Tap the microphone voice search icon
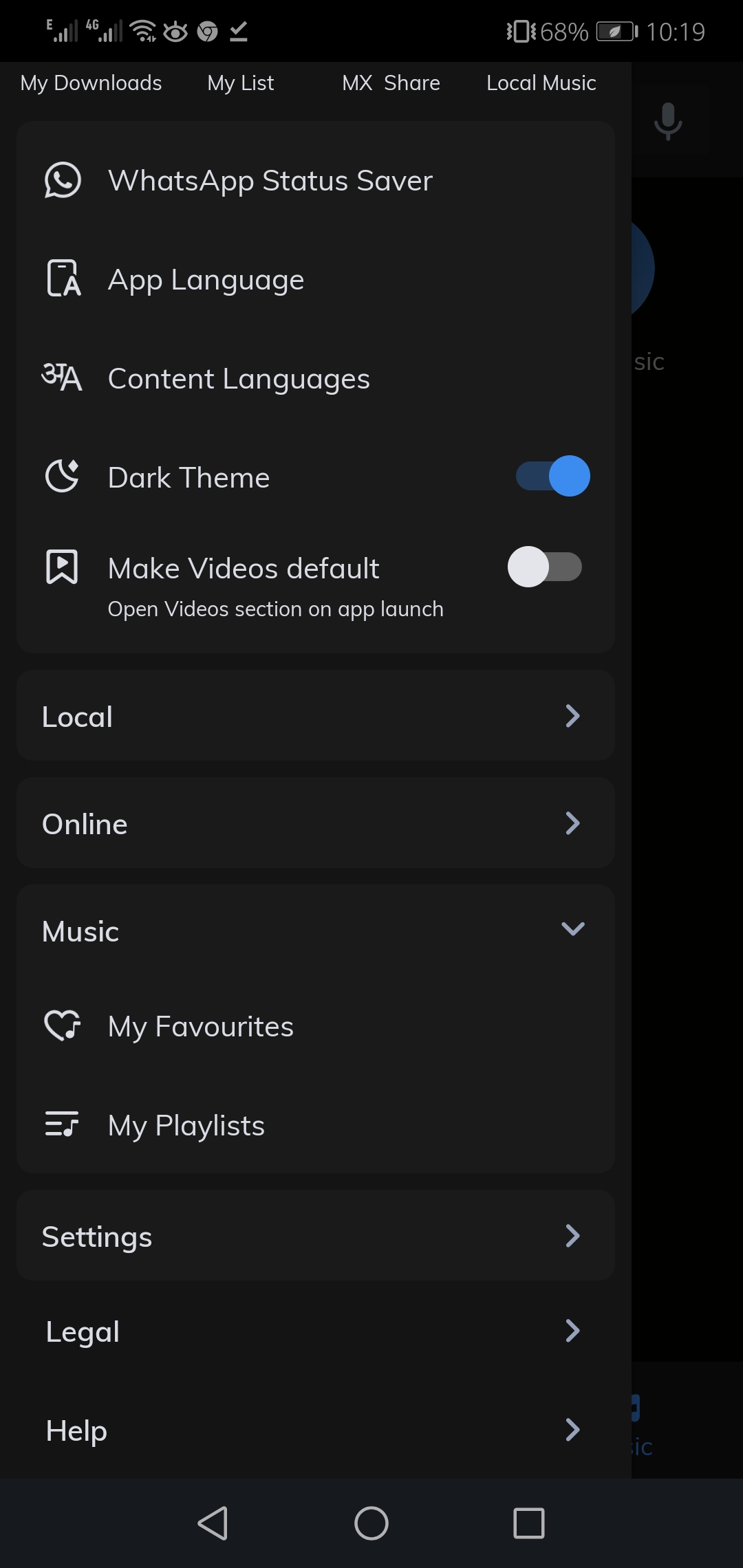Image resolution: width=743 pixels, height=1568 pixels. [668, 122]
